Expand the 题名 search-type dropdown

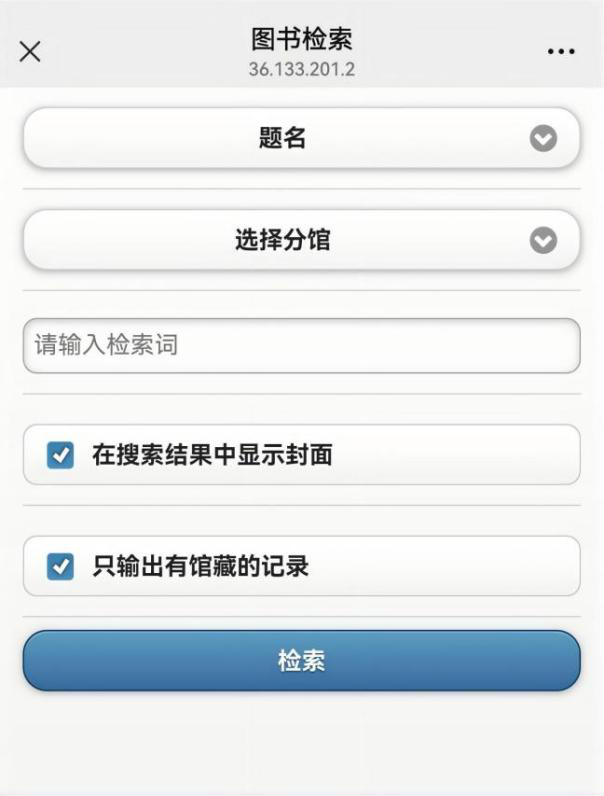[x=301, y=139]
